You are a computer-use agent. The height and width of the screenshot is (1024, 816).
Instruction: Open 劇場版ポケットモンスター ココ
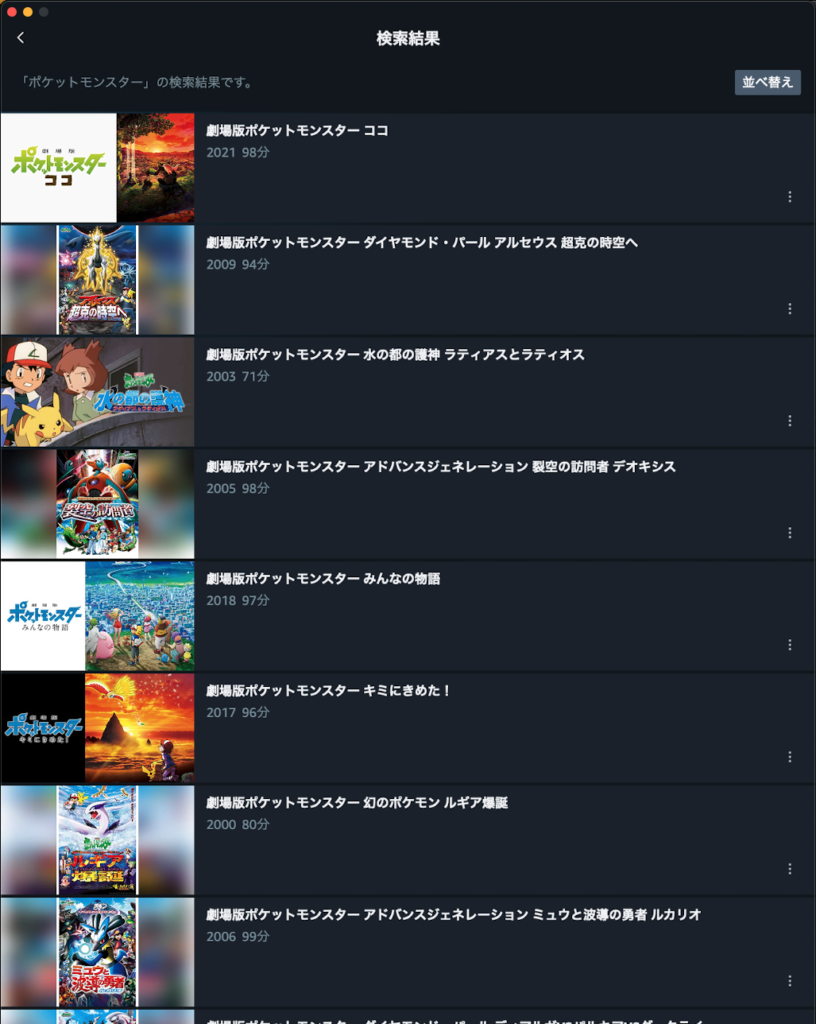[x=298, y=131]
